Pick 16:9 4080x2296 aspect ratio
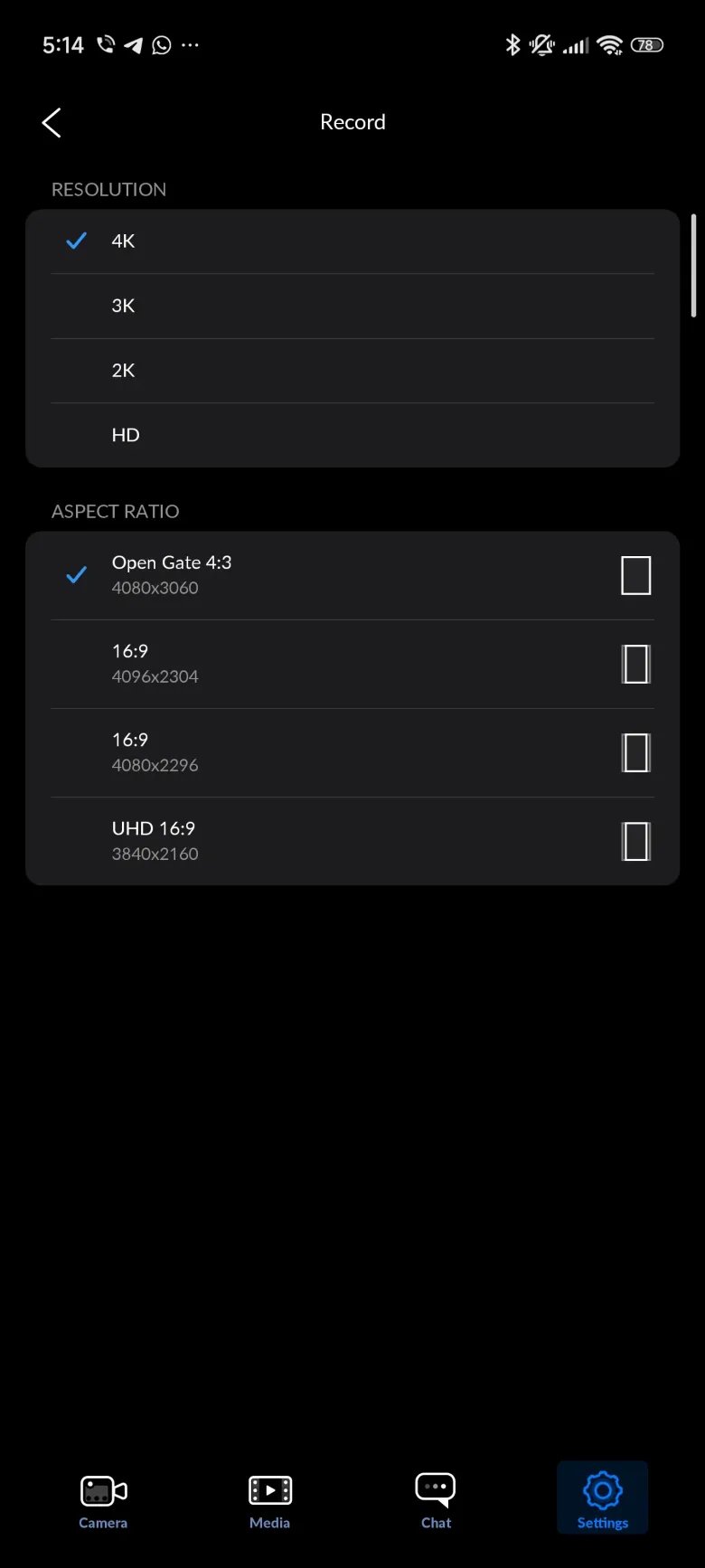705x1568 pixels. pyautogui.click(x=352, y=752)
